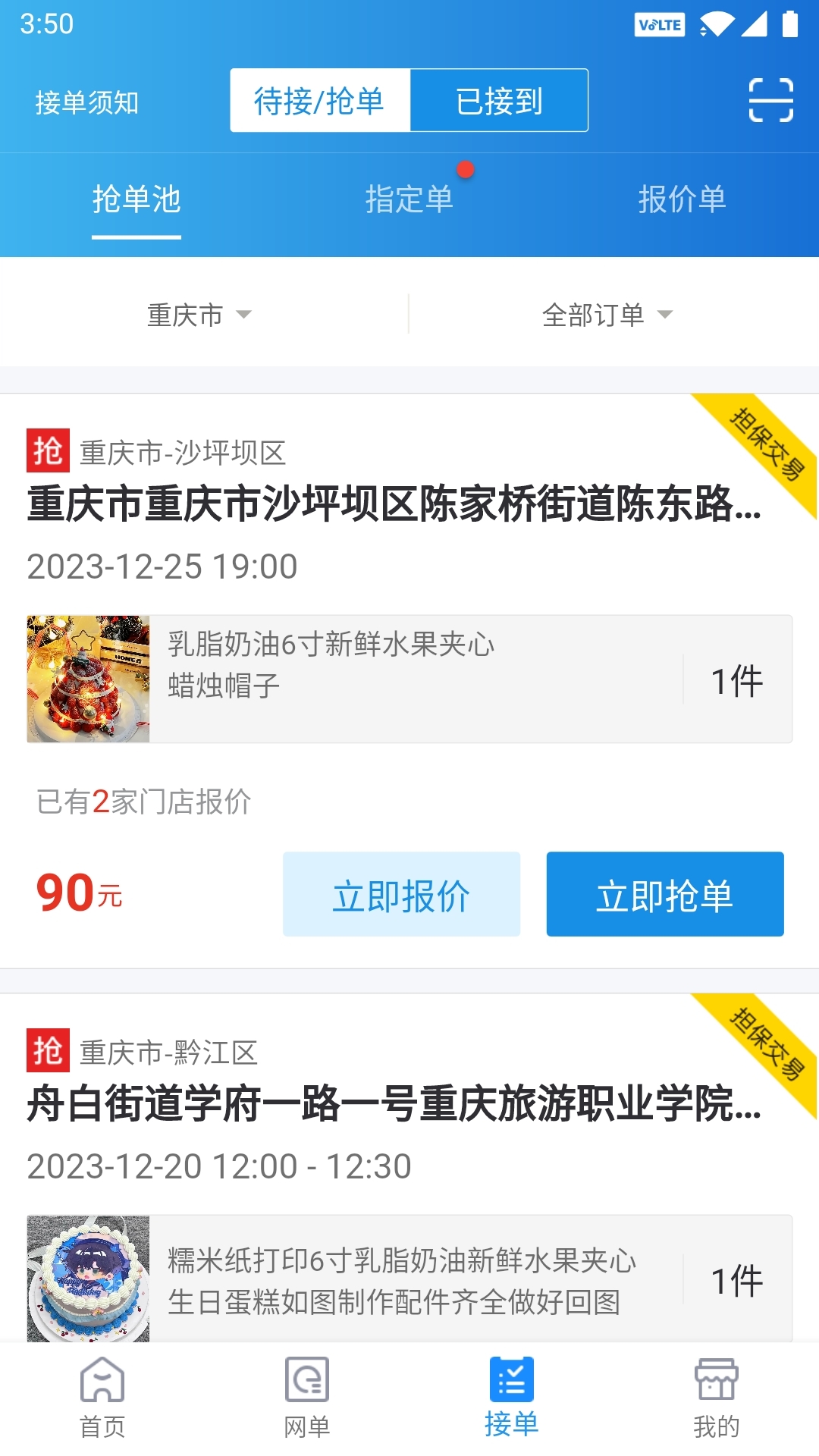Switch to the 已接到 toggle

click(x=499, y=99)
